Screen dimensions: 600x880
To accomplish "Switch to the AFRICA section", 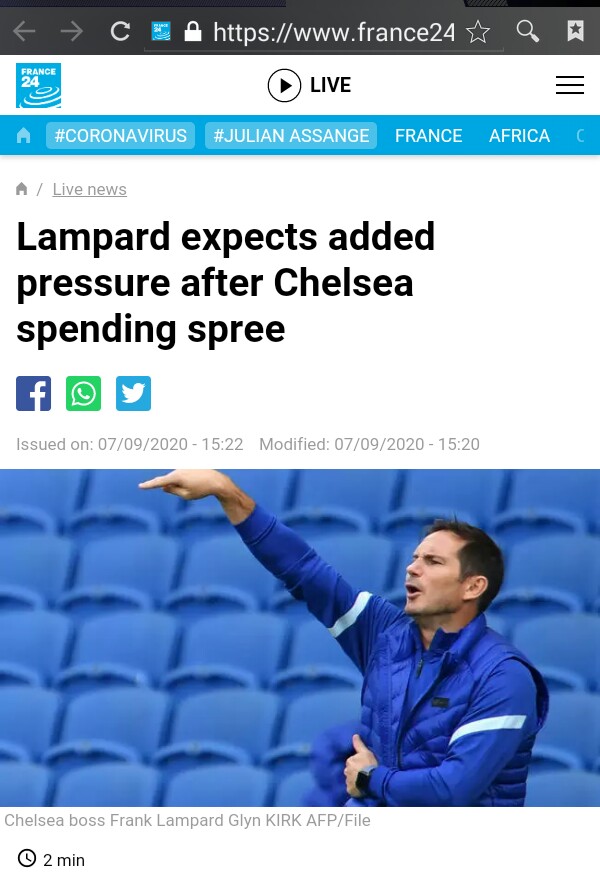I will pos(519,135).
